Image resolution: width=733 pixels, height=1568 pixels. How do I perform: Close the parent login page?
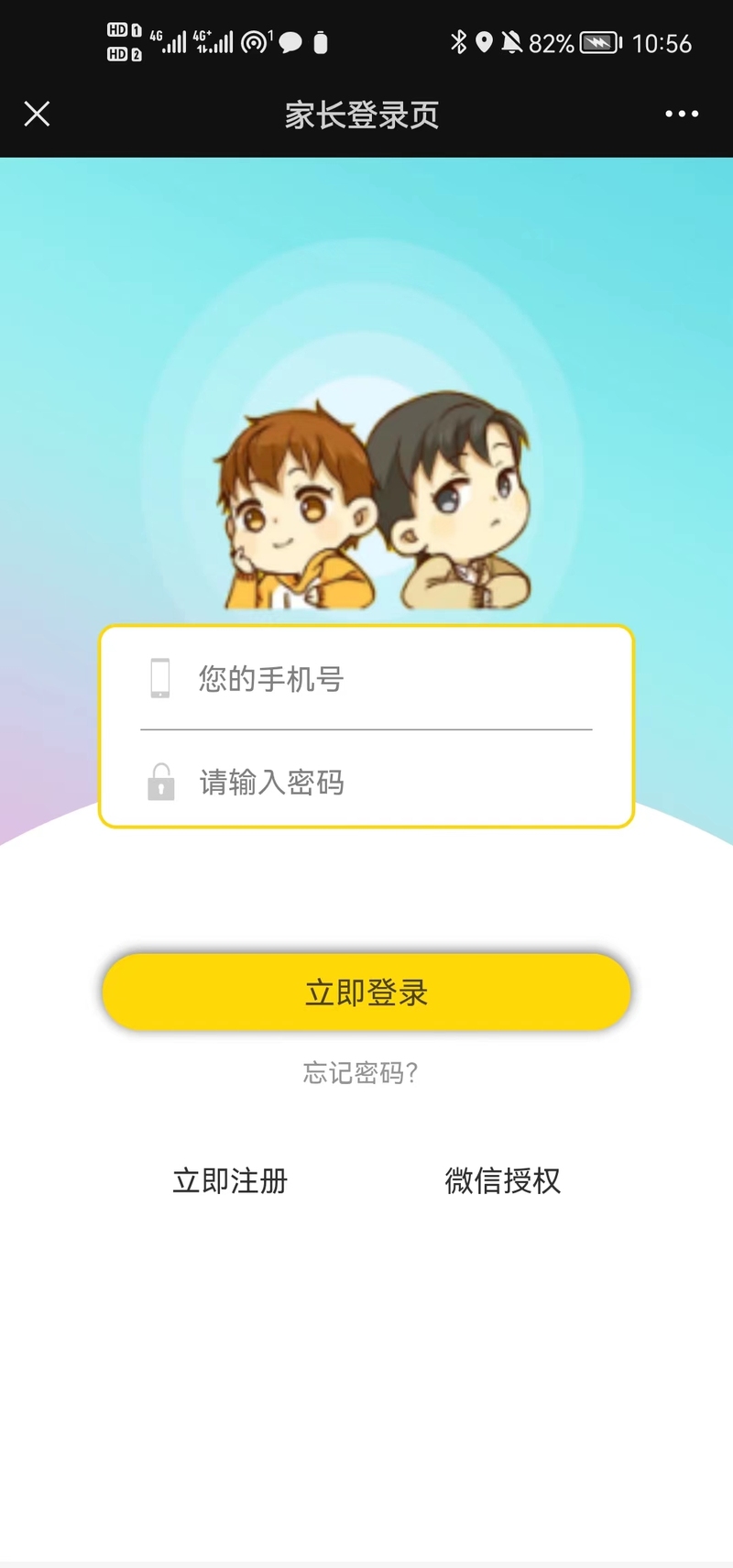[x=37, y=115]
